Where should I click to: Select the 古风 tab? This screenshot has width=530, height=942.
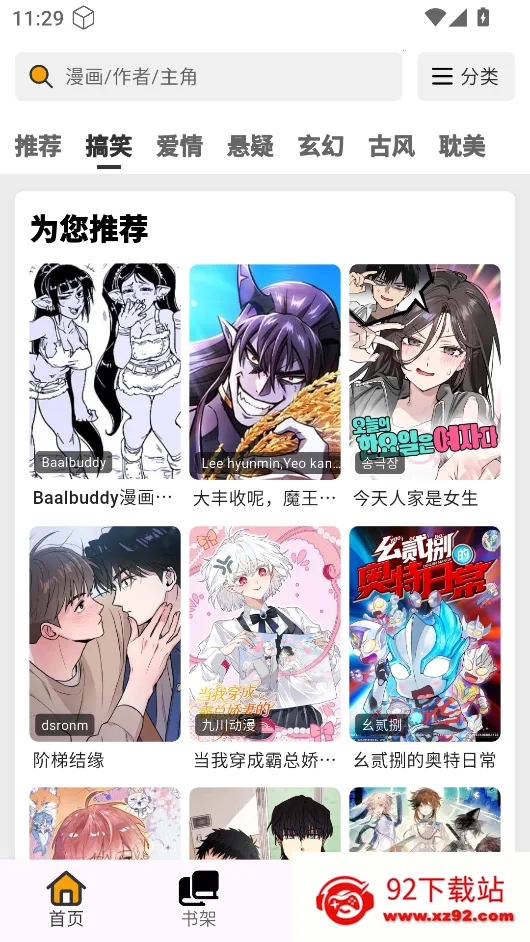tap(392, 146)
